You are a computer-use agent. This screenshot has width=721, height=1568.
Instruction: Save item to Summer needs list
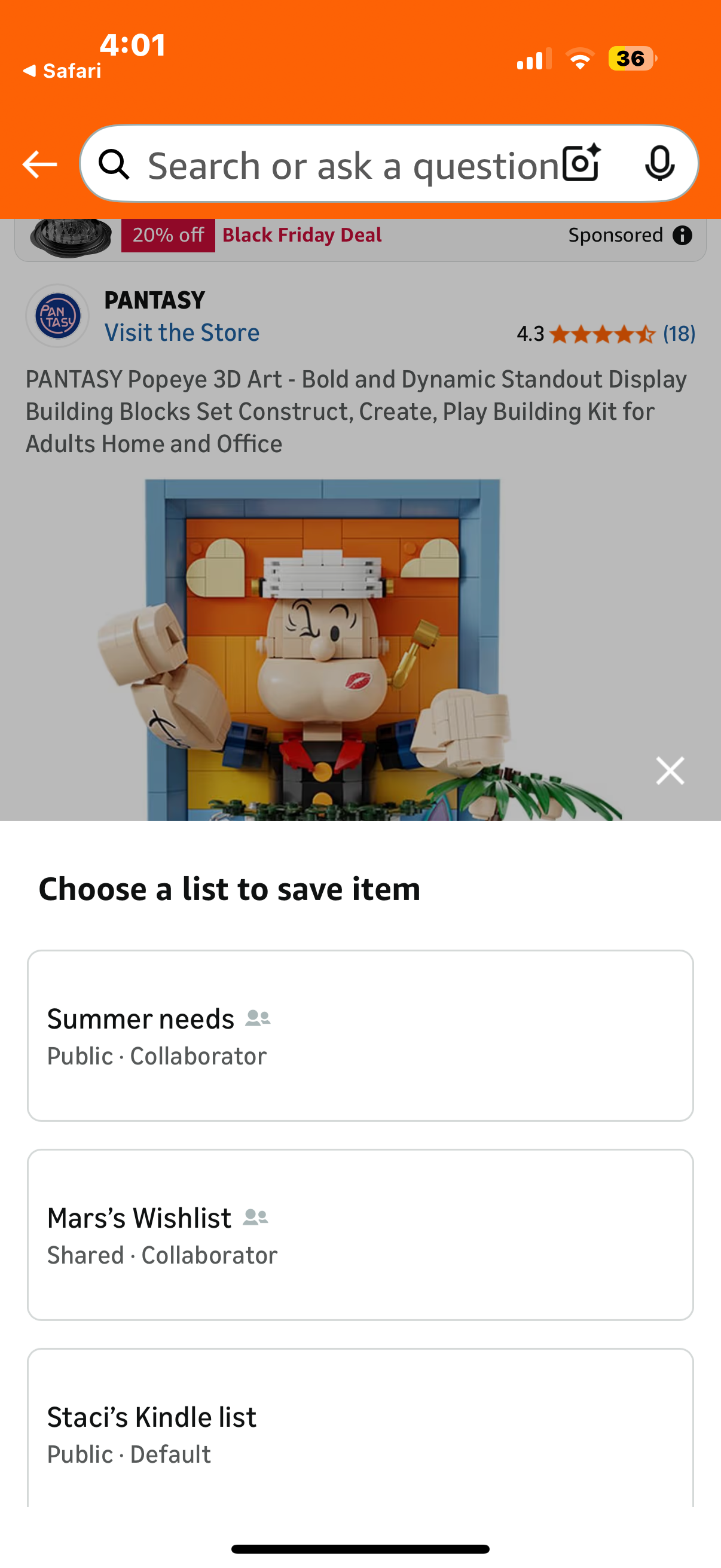360,1035
